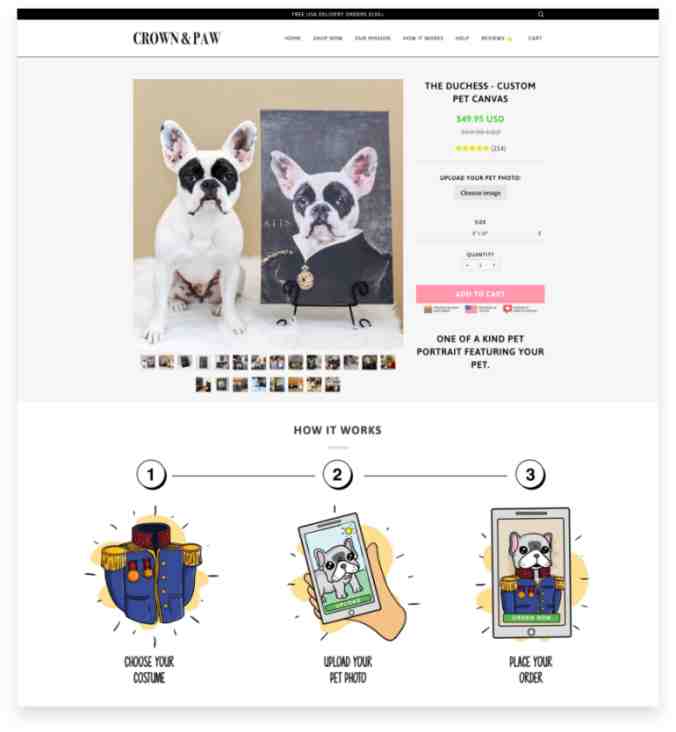Tap the Crown & Paw logo
The height and width of the screenshot is (732, 676).
pos(176,38)
